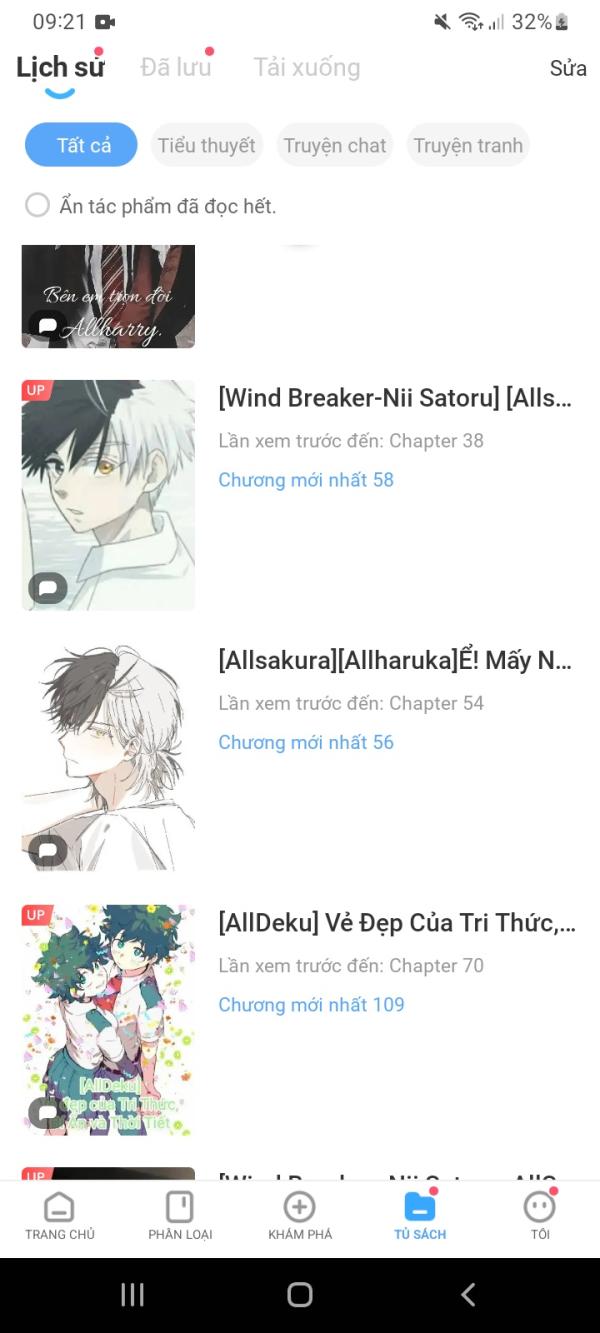
Task: Open the story at Chapter 38
Action: (x=395, y=398)
